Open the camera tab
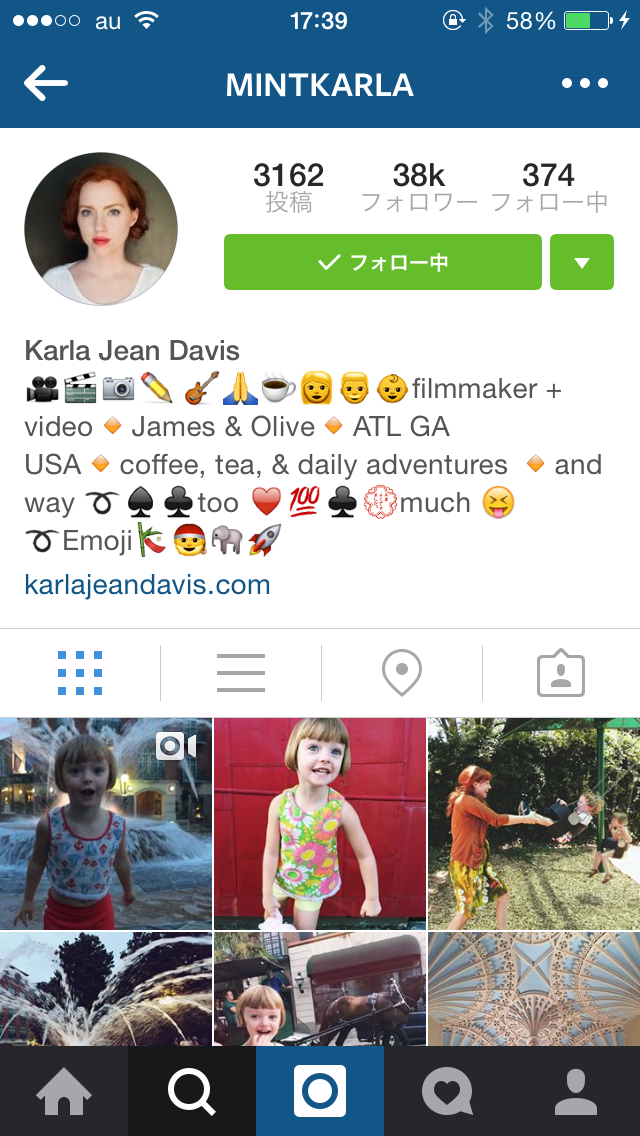Image resolution: width=640 pixels, height=1136 pixels. [320, 1091]
